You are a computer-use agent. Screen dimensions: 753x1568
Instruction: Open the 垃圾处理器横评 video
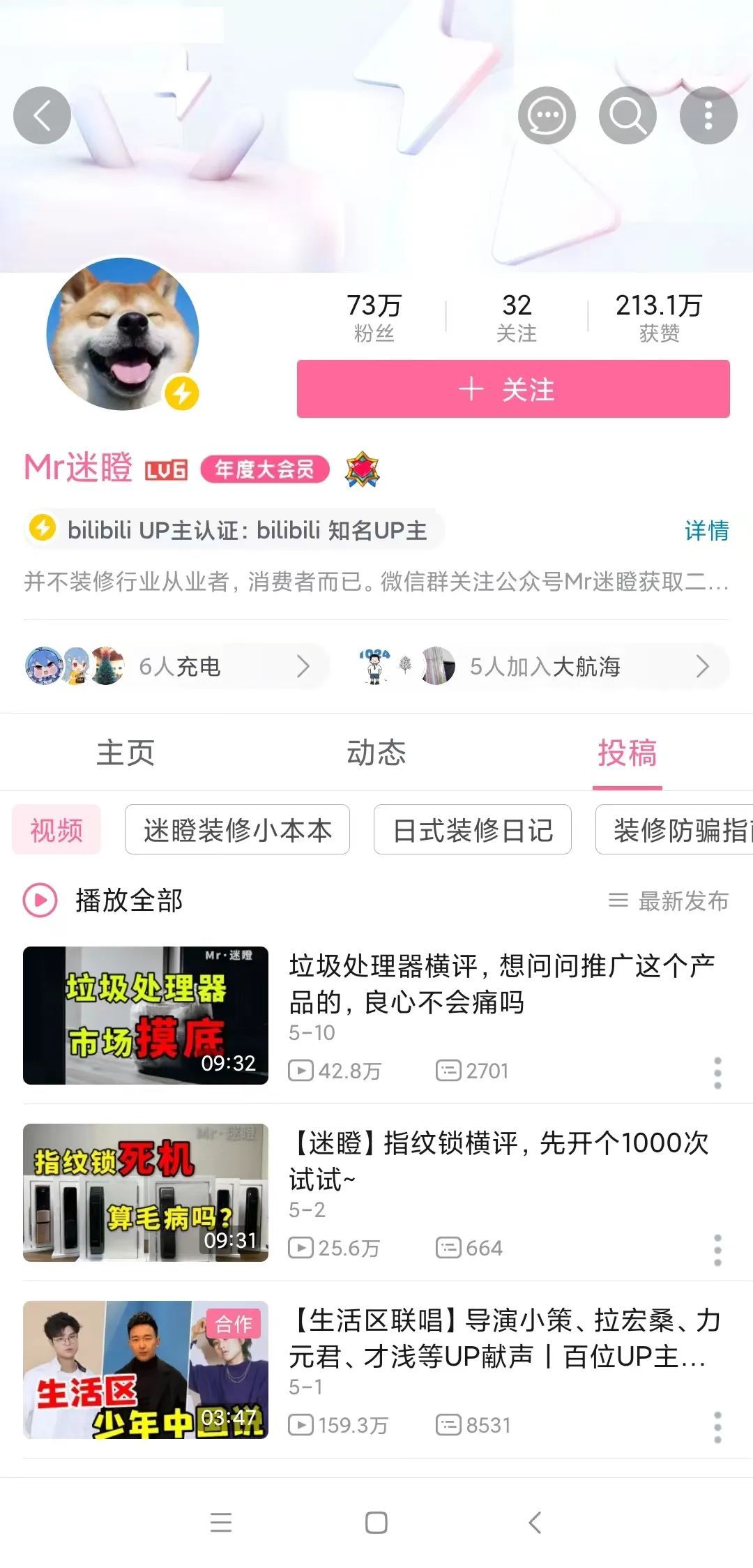(x=501, y=983)
